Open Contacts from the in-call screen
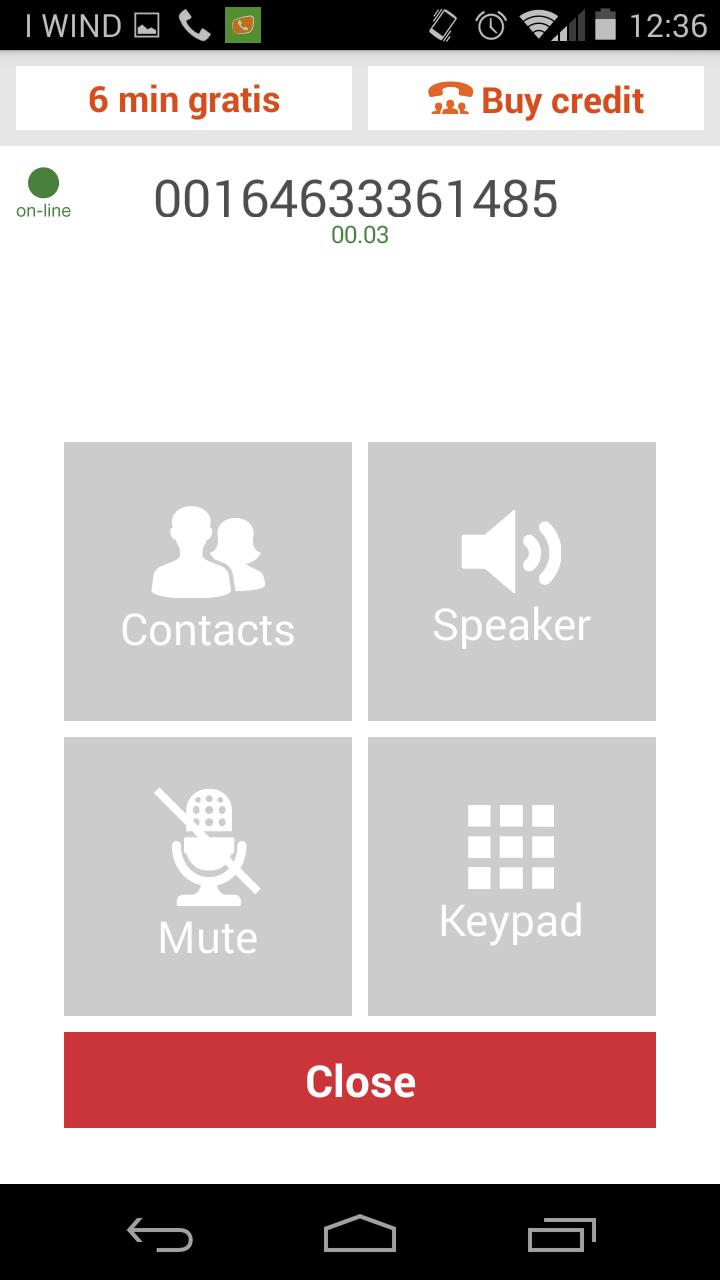The width and height of the screenshot is (720, 1280). point(207,580)
